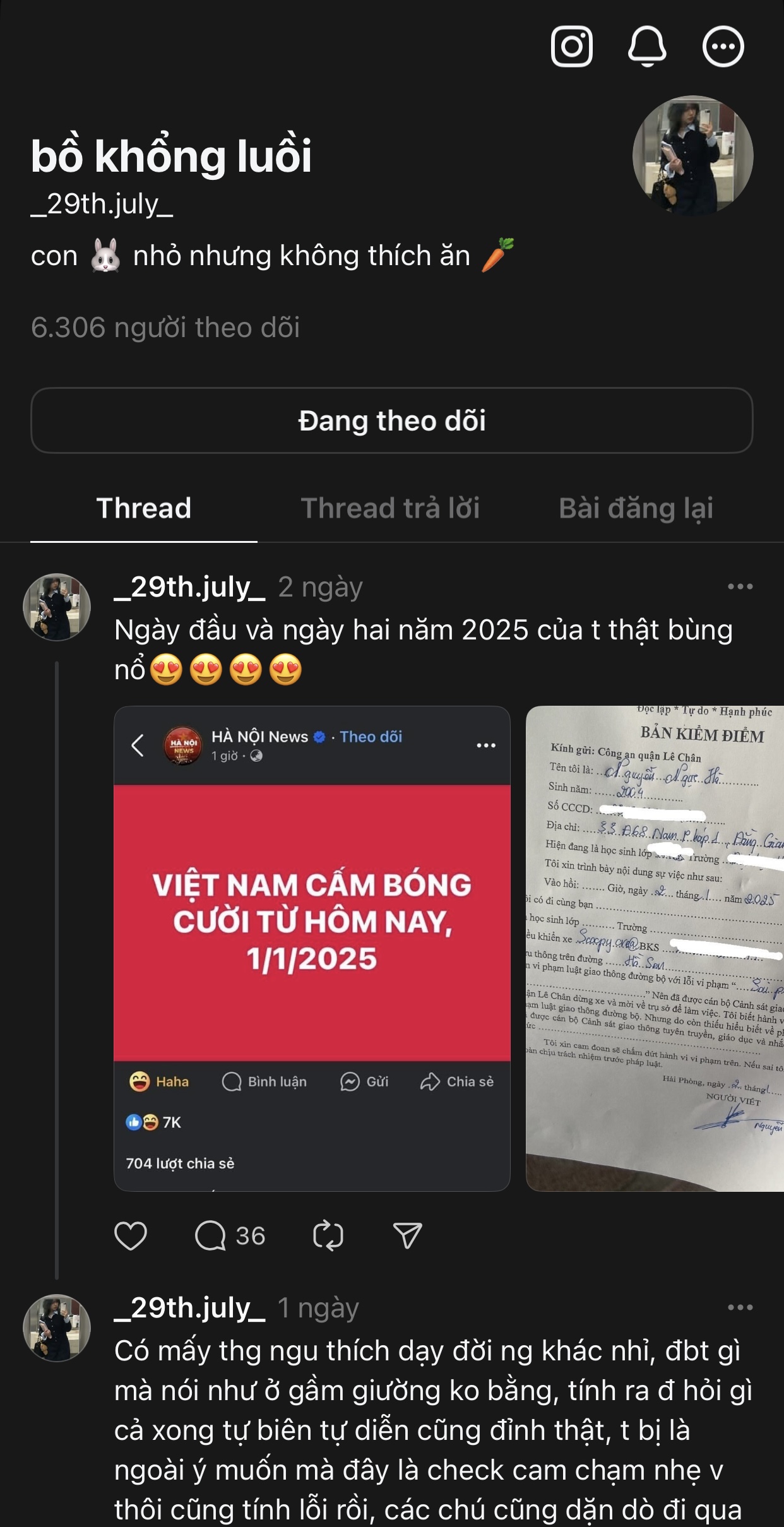Open the HÀ NỘI News screenshot image
The height and width of the screenshot is (1527, 784).
click(x=312, y=948)
